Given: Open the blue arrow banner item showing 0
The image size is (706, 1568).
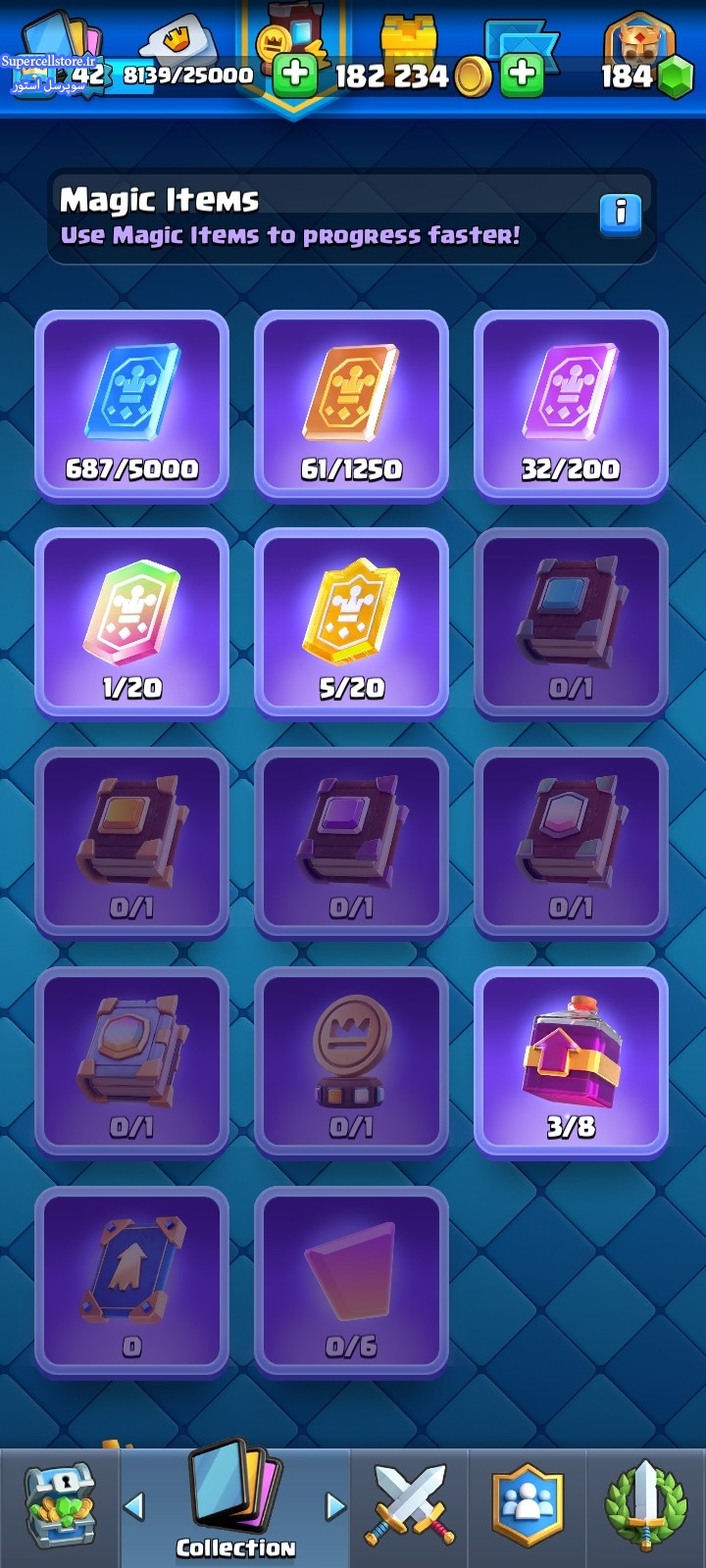Looking at the screenshot, I should tap(131, 1282).
